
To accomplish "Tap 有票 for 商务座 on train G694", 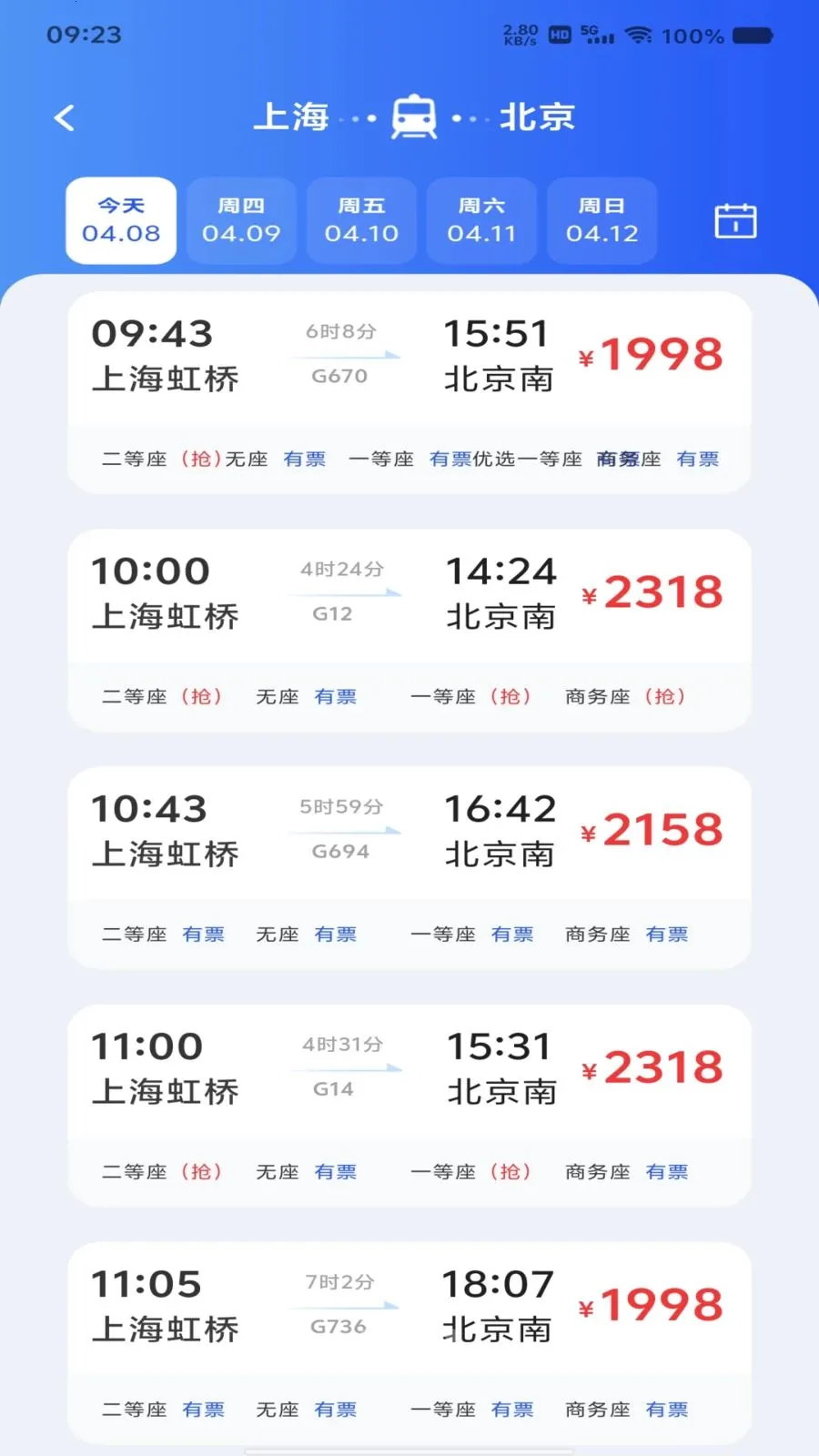I will coord(666,934).
